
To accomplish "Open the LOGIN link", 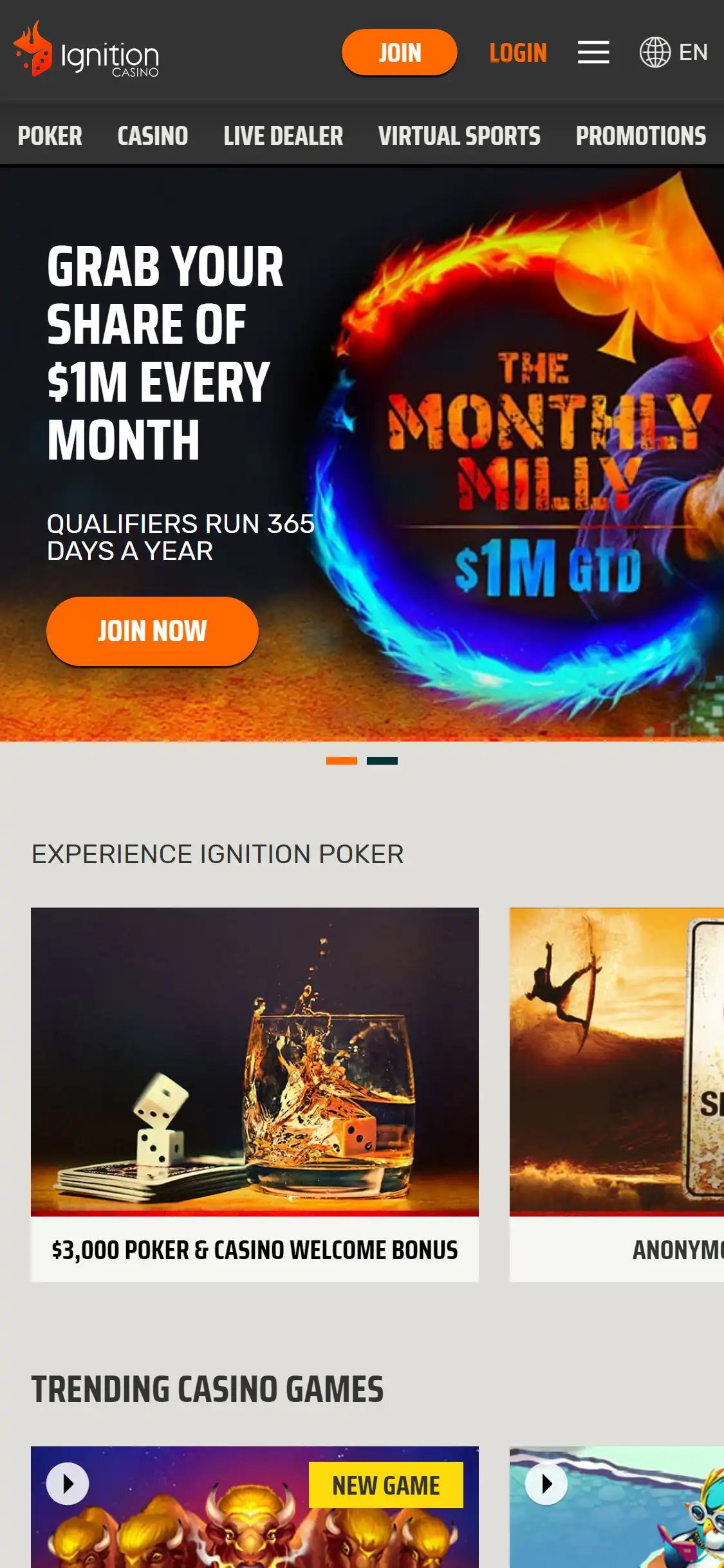I will click(x=517, y=53).
